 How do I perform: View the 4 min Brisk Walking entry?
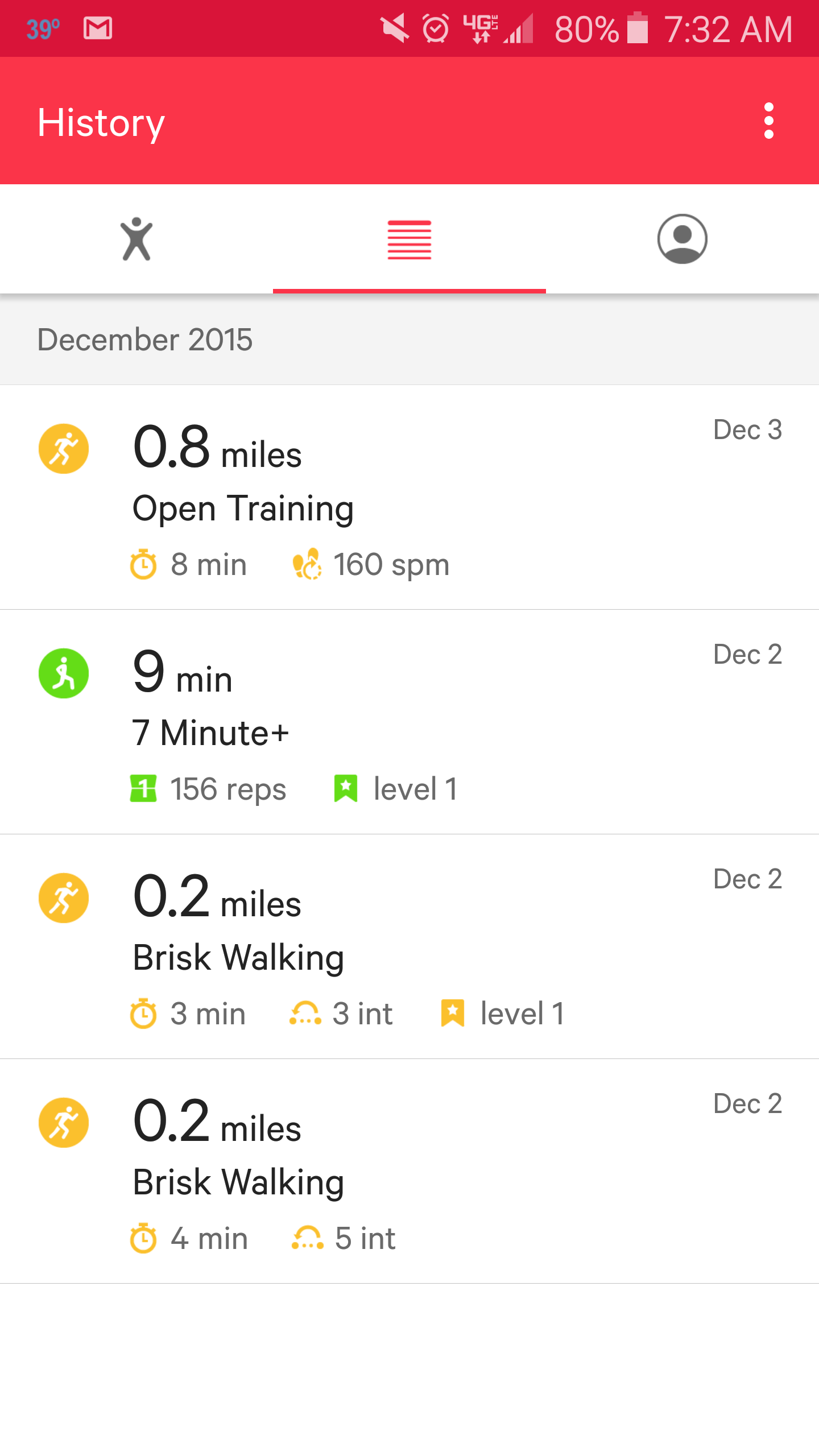coord(409,1171)
